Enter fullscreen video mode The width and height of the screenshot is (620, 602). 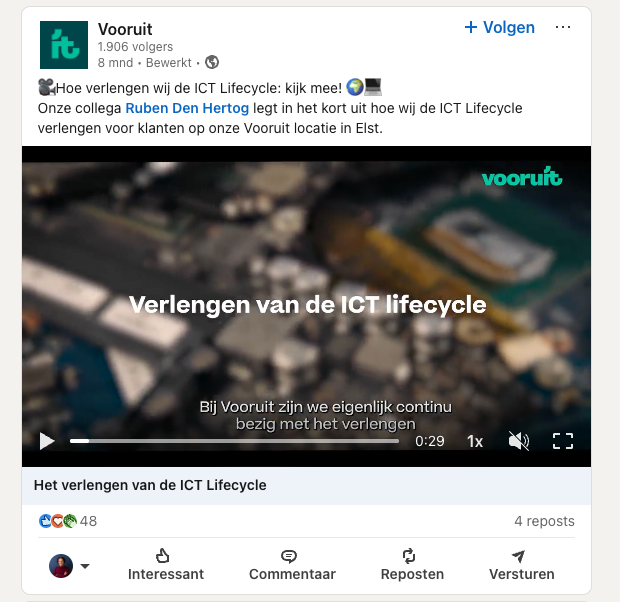pos(563,441)
